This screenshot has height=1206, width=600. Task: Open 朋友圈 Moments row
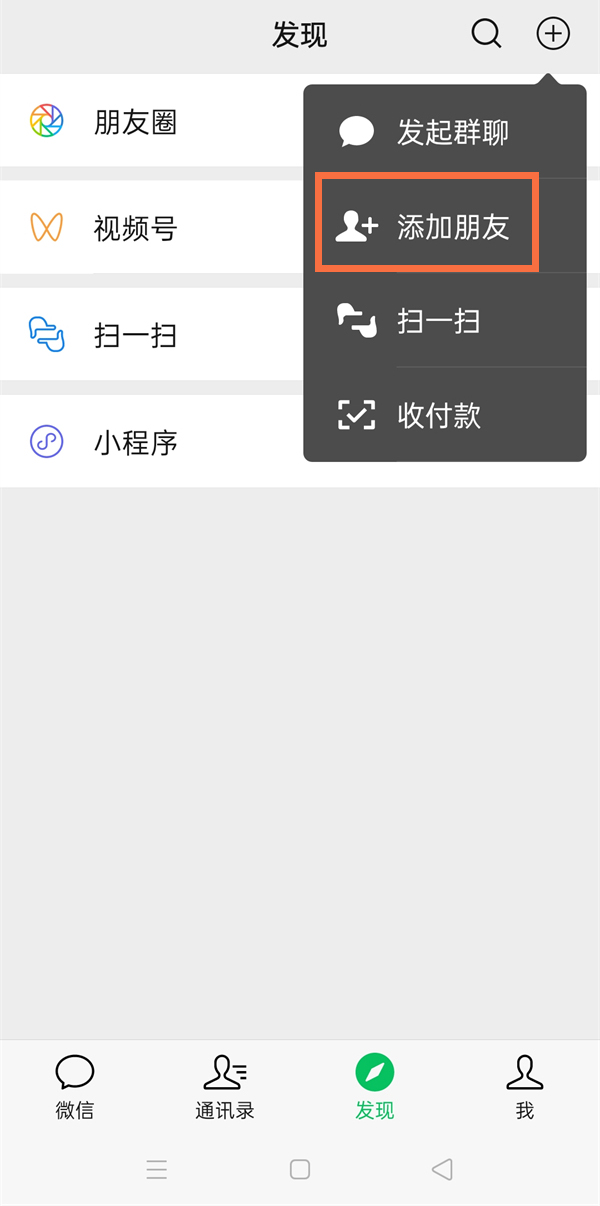pos(135,122)
